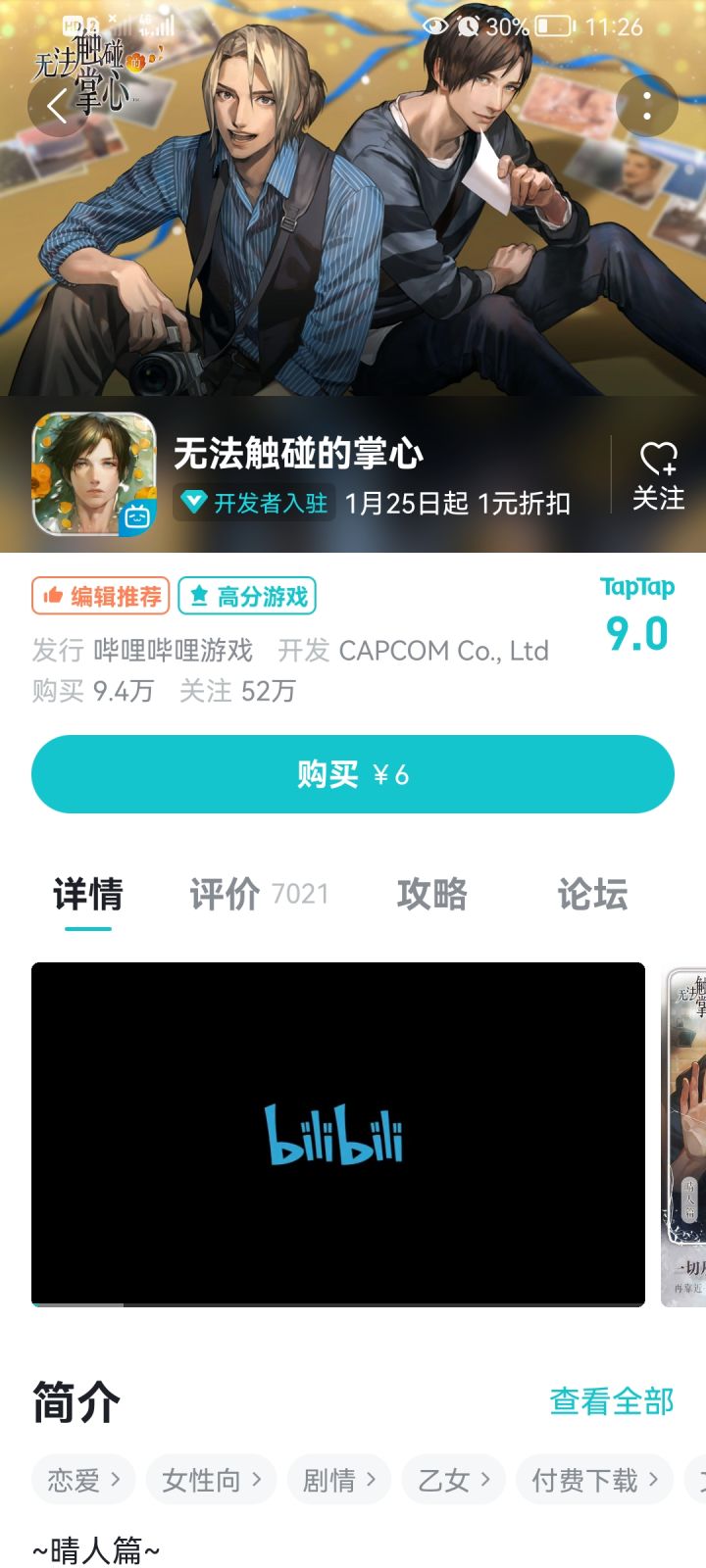Expand the 恋爱 tag category

point(82,1480)
